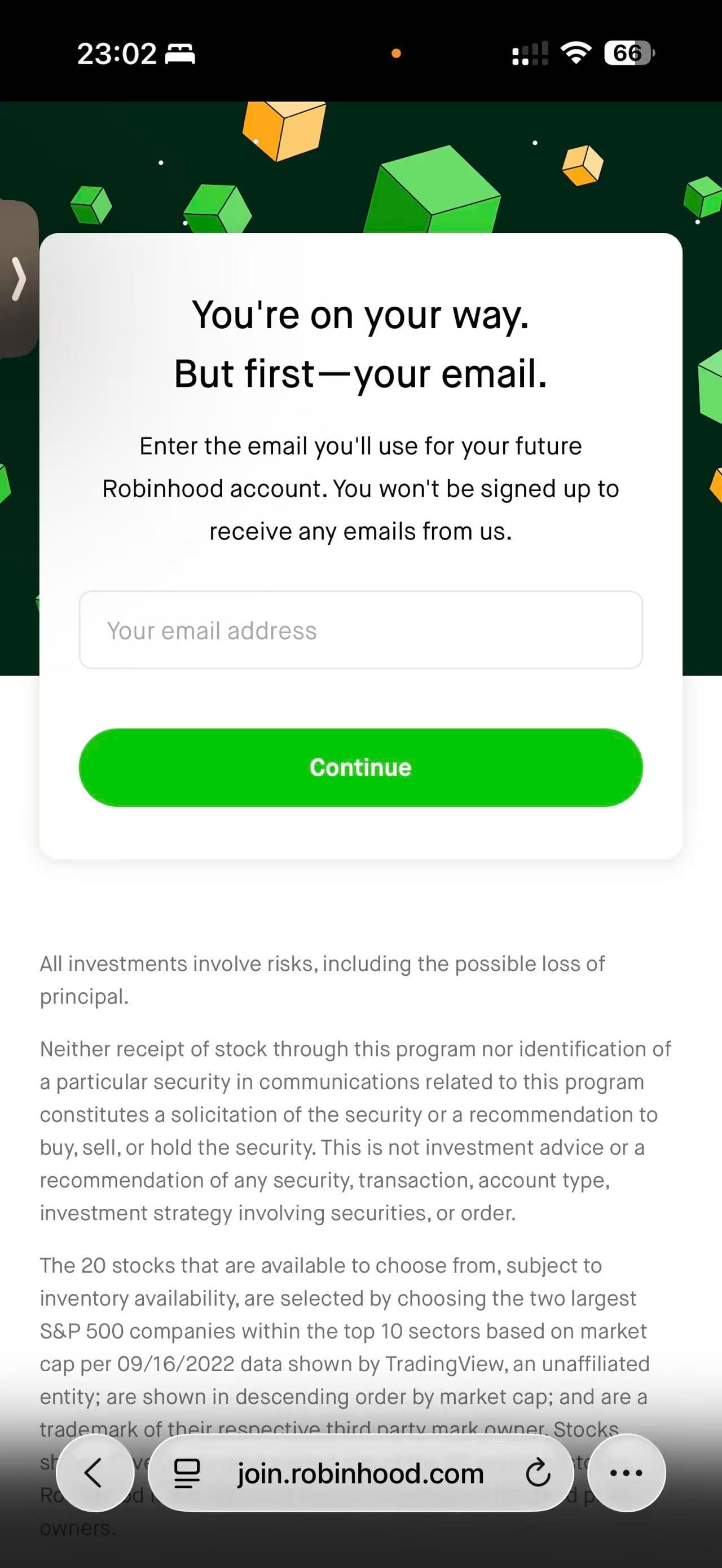Image resolution: width=722 pixels, height=1568 pixels.
Task: Open the page reader options icon
Action: coord(186,1473)
